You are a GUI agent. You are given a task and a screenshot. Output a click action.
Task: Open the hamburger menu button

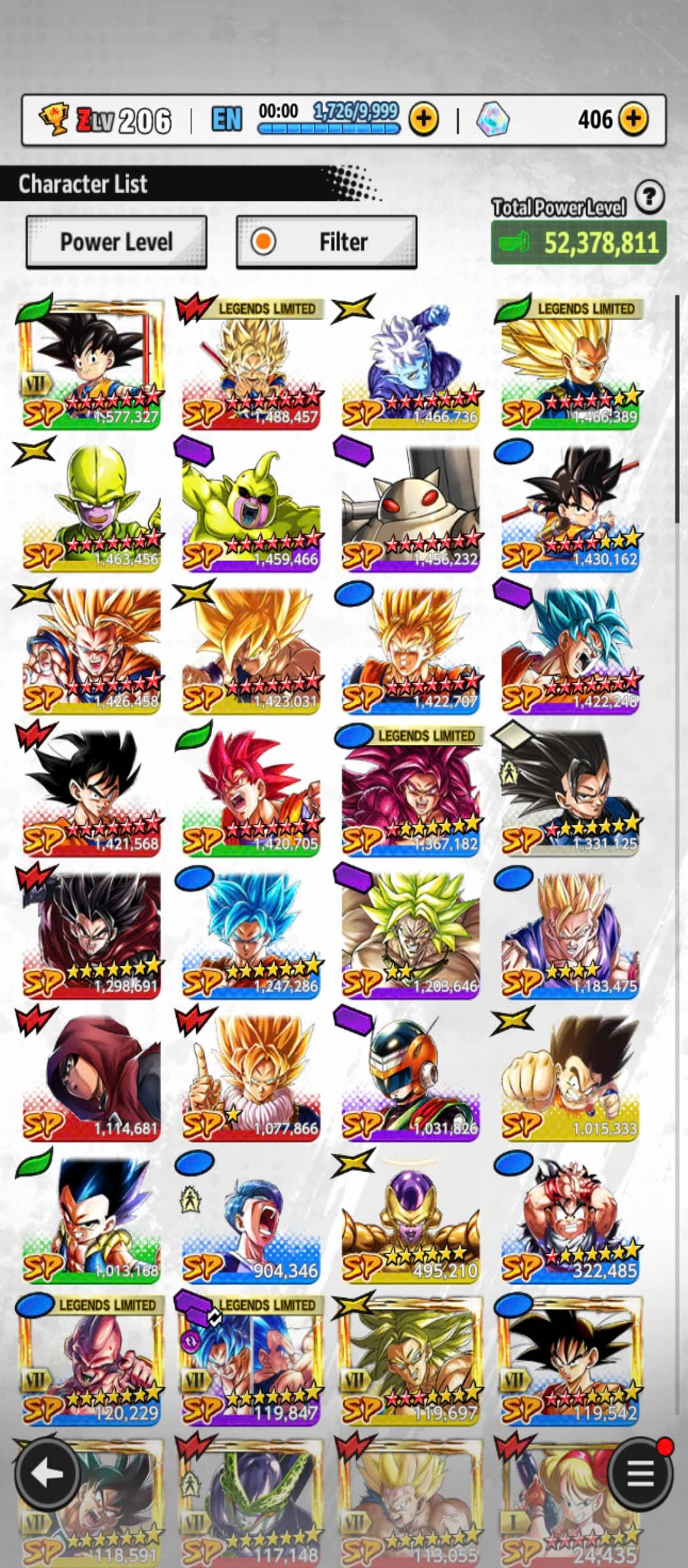click(640, 1473)
